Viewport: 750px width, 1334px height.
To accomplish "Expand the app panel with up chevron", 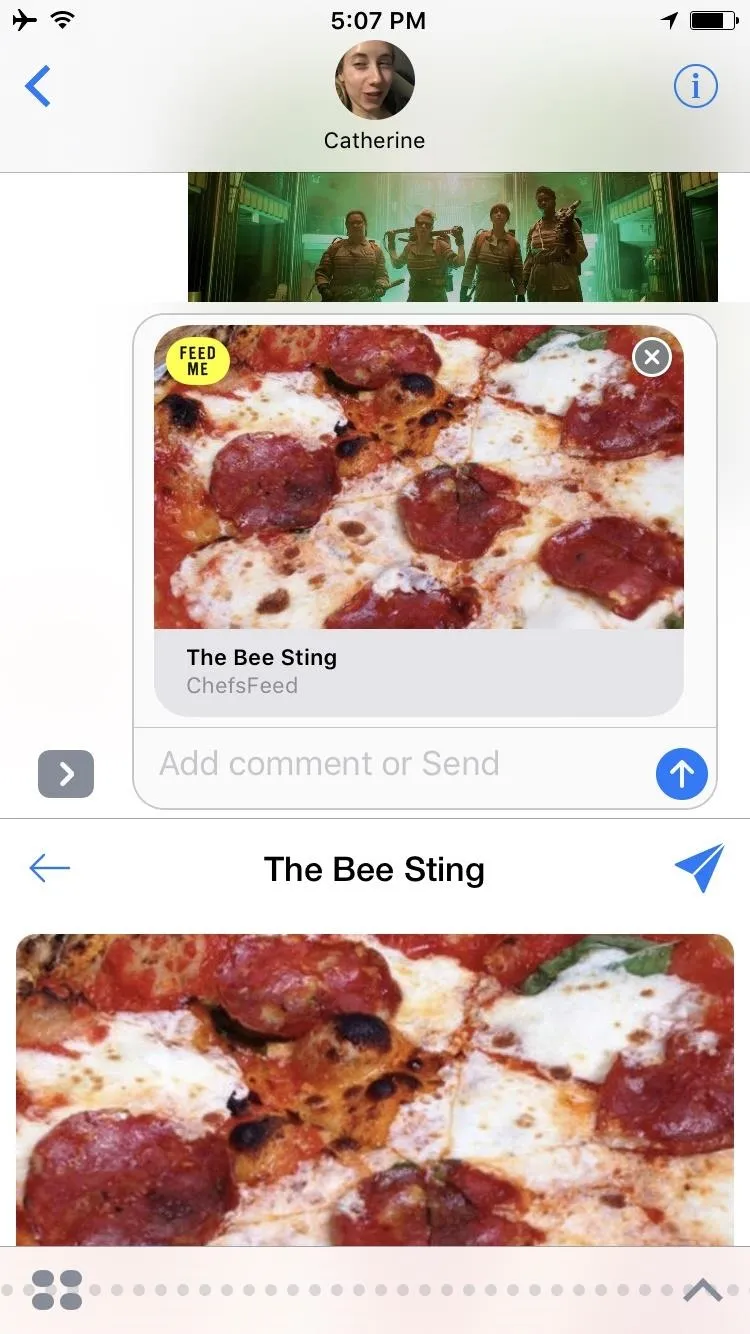I will click(x=703, y=1290).
